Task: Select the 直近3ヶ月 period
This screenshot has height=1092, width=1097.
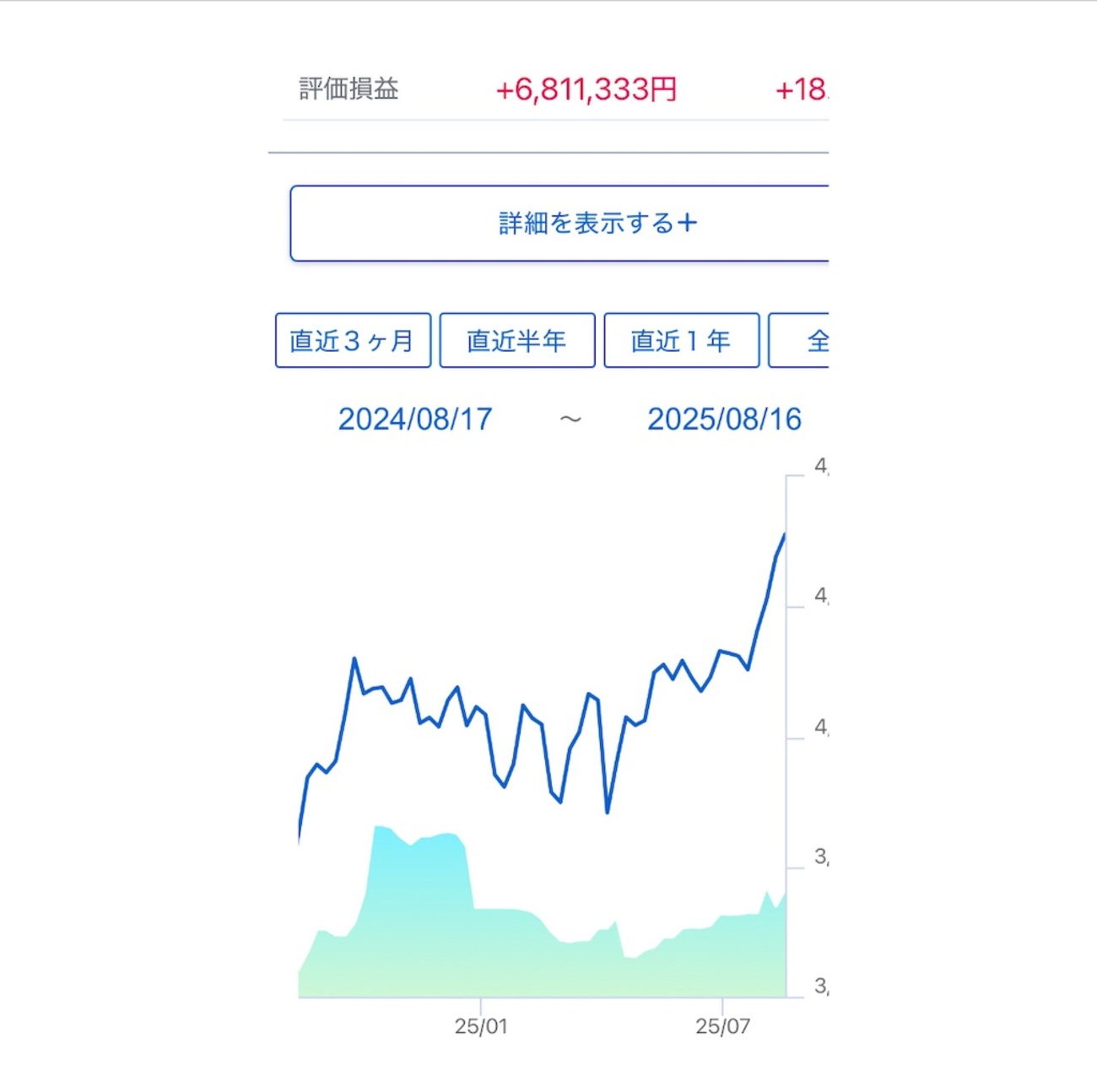Action: tap(353, 341)
